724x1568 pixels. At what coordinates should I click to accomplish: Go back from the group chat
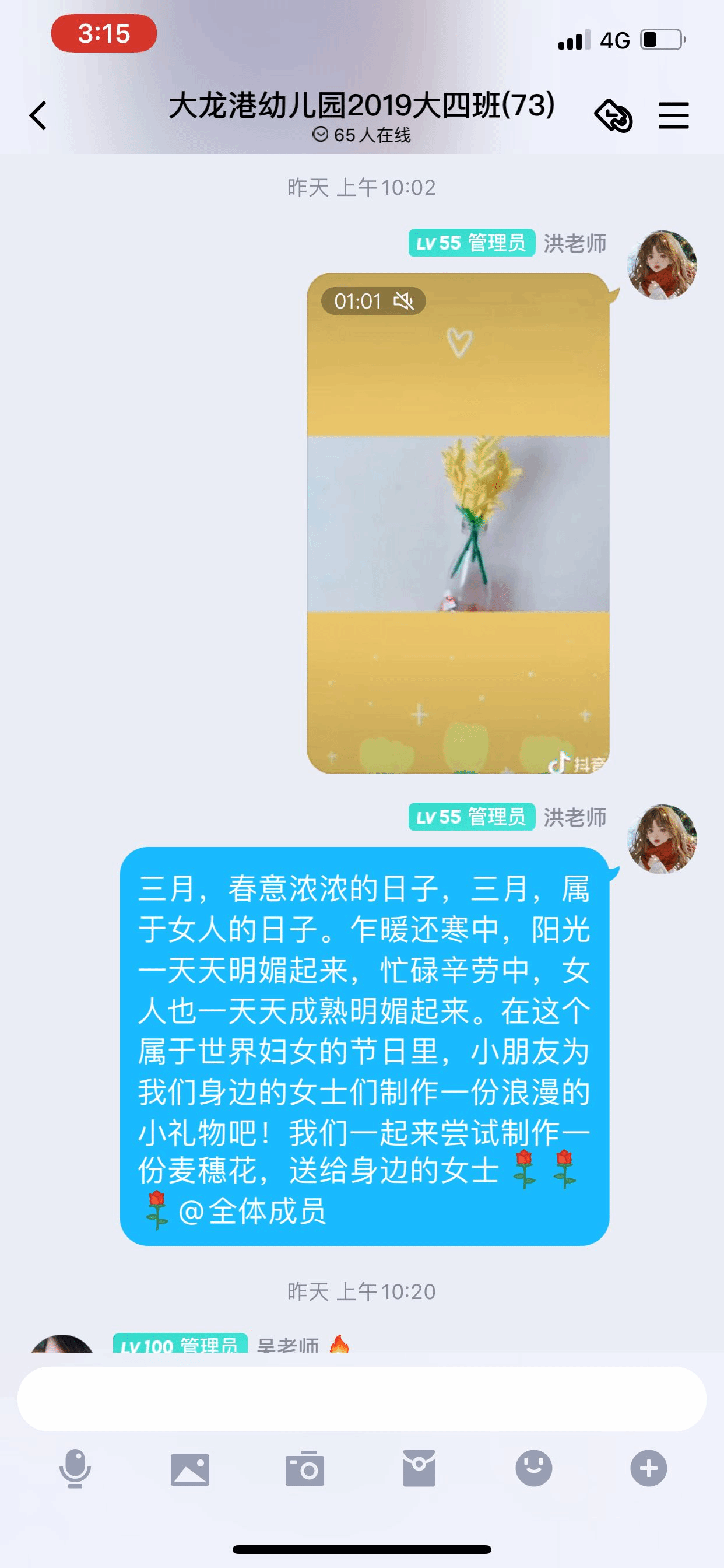tap(38, 116)
